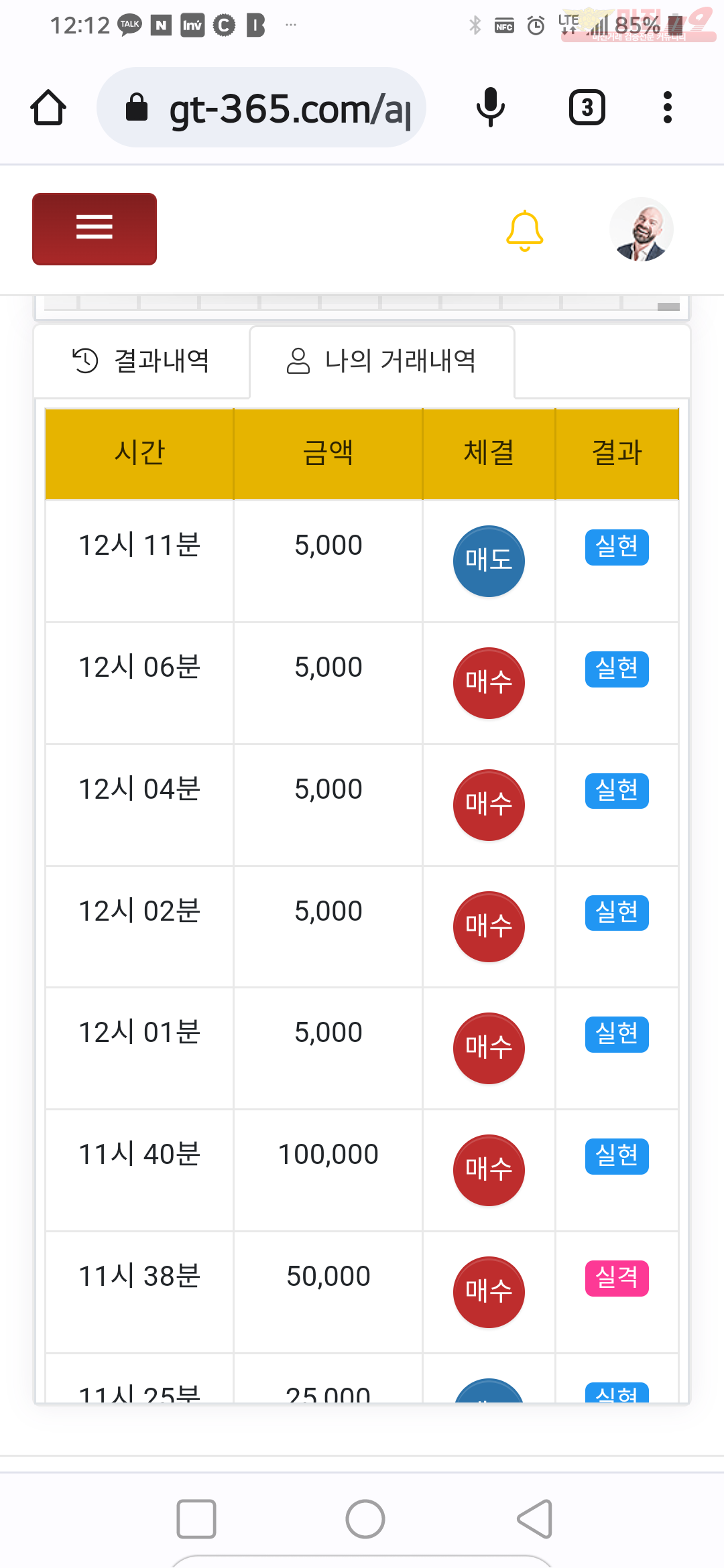Open the yellow notifications bell
Viewport: 724px width, 1568px height.
pyautogui.click(x=524, y=231)
